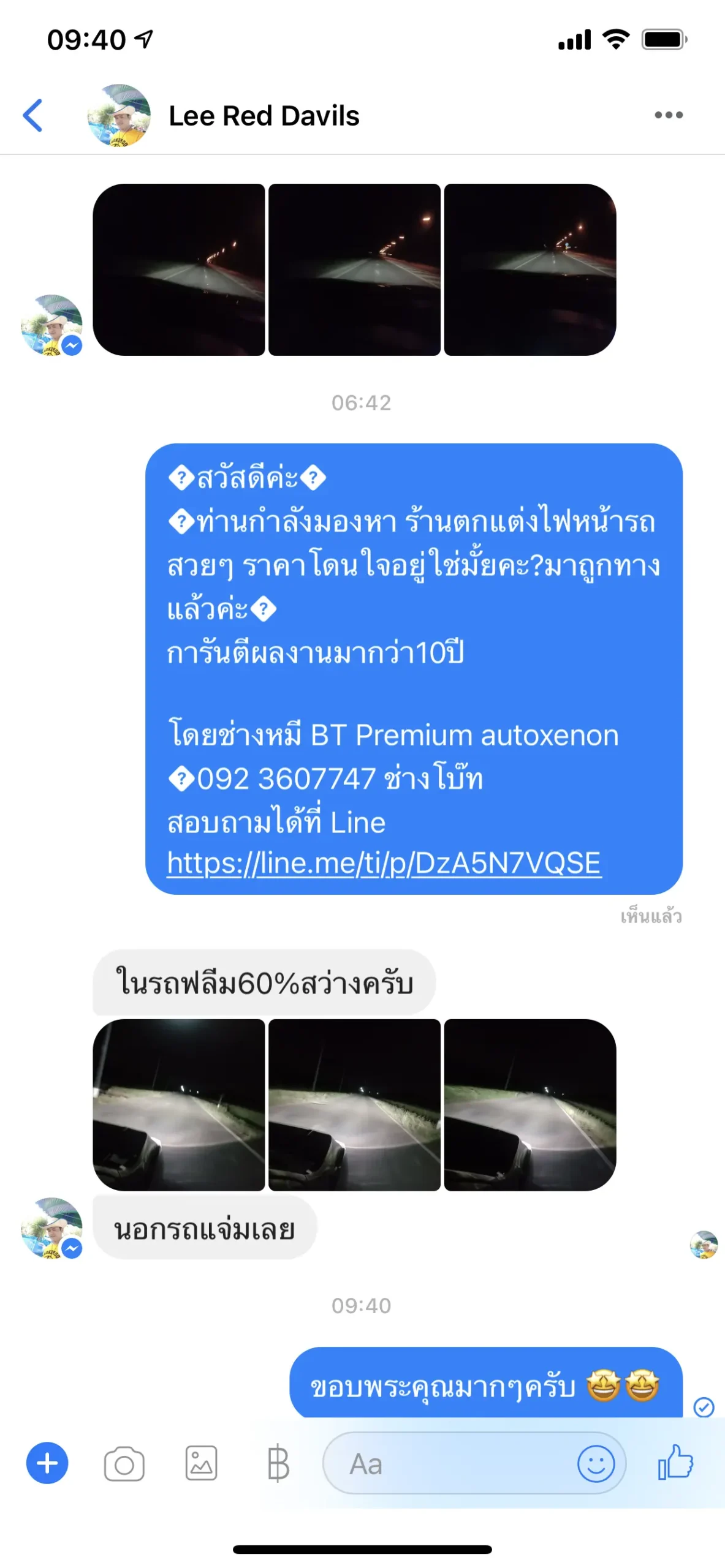Open last headlight photo under film message
725x1568 pixels.
530,1104
